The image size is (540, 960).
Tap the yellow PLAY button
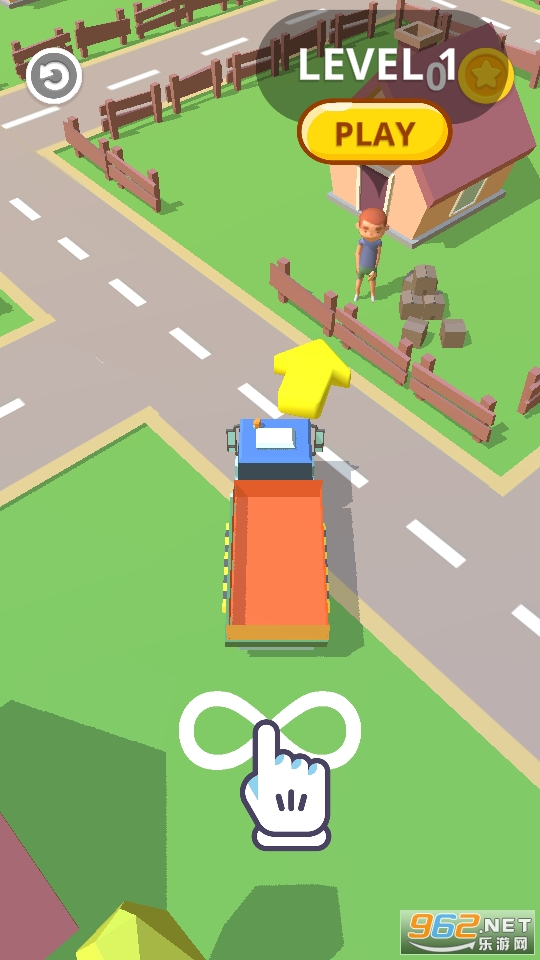(375, 132)
